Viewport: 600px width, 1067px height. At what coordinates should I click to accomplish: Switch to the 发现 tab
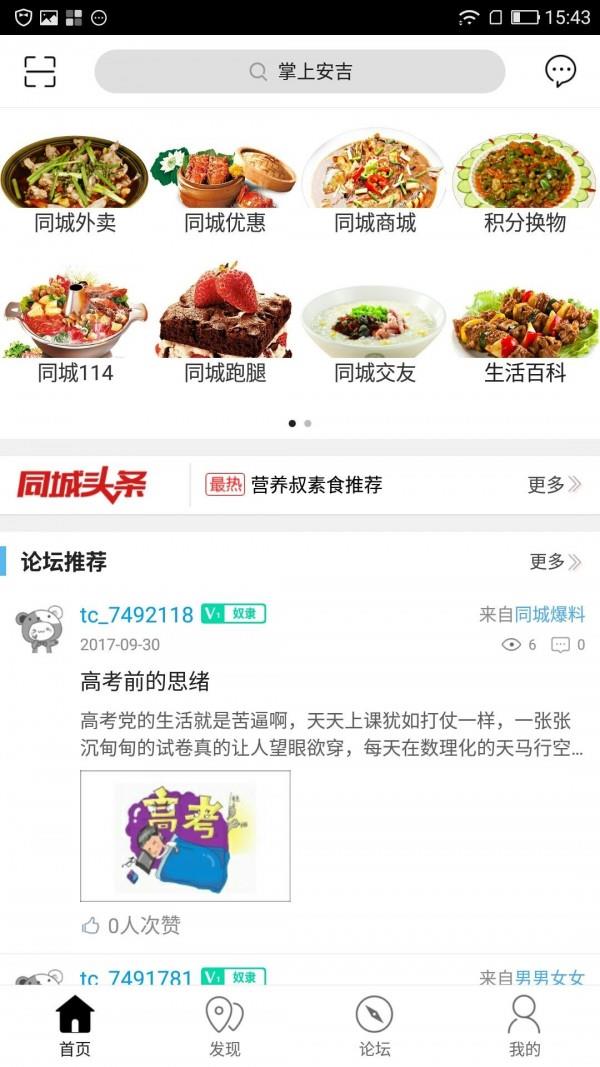click(x=225, y=1026)
